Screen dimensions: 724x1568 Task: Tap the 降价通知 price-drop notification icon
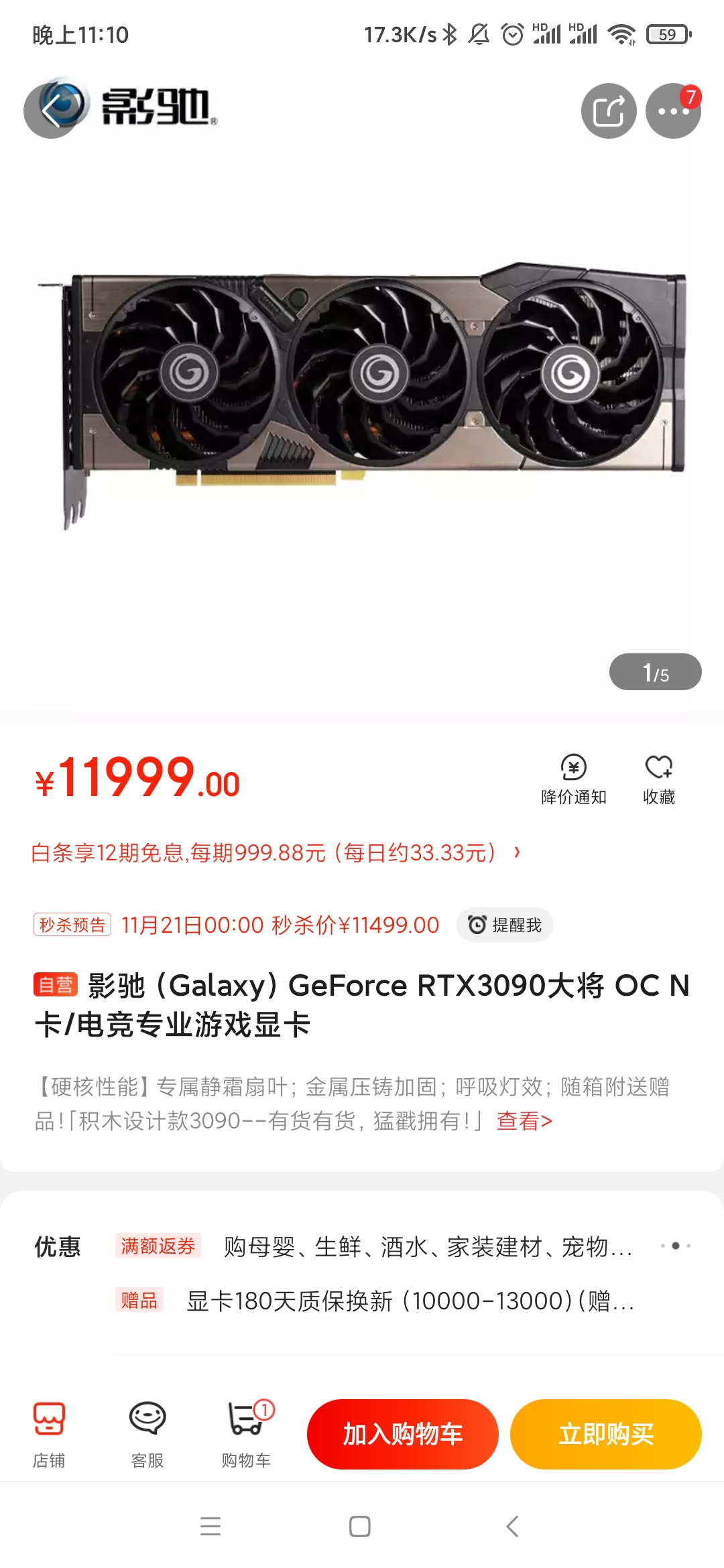tap(575, 774)
